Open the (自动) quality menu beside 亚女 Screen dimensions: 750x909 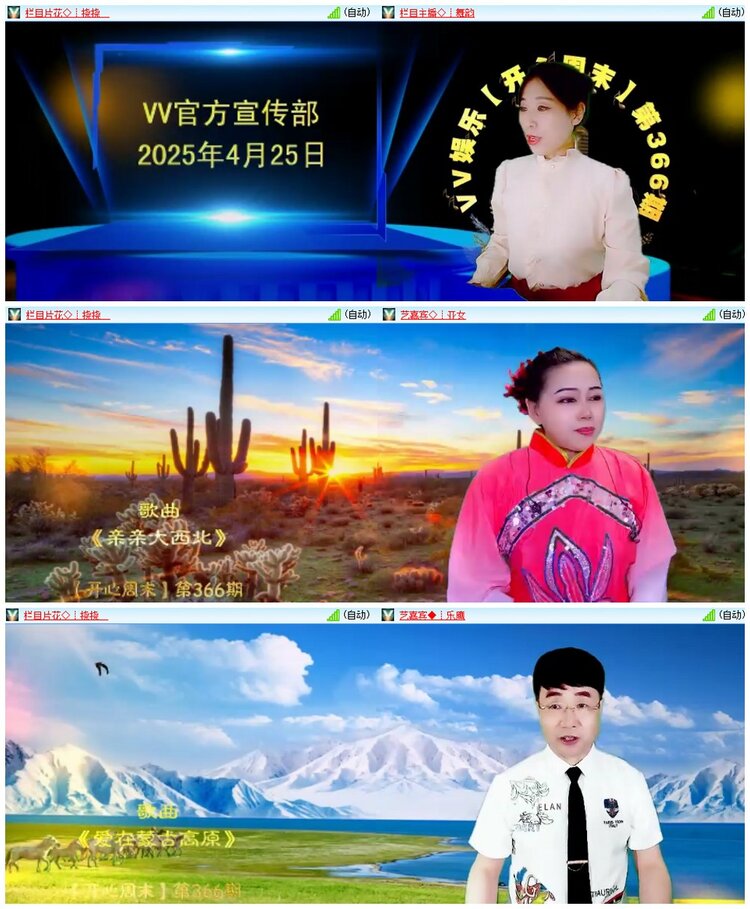[x=732, y=313]
